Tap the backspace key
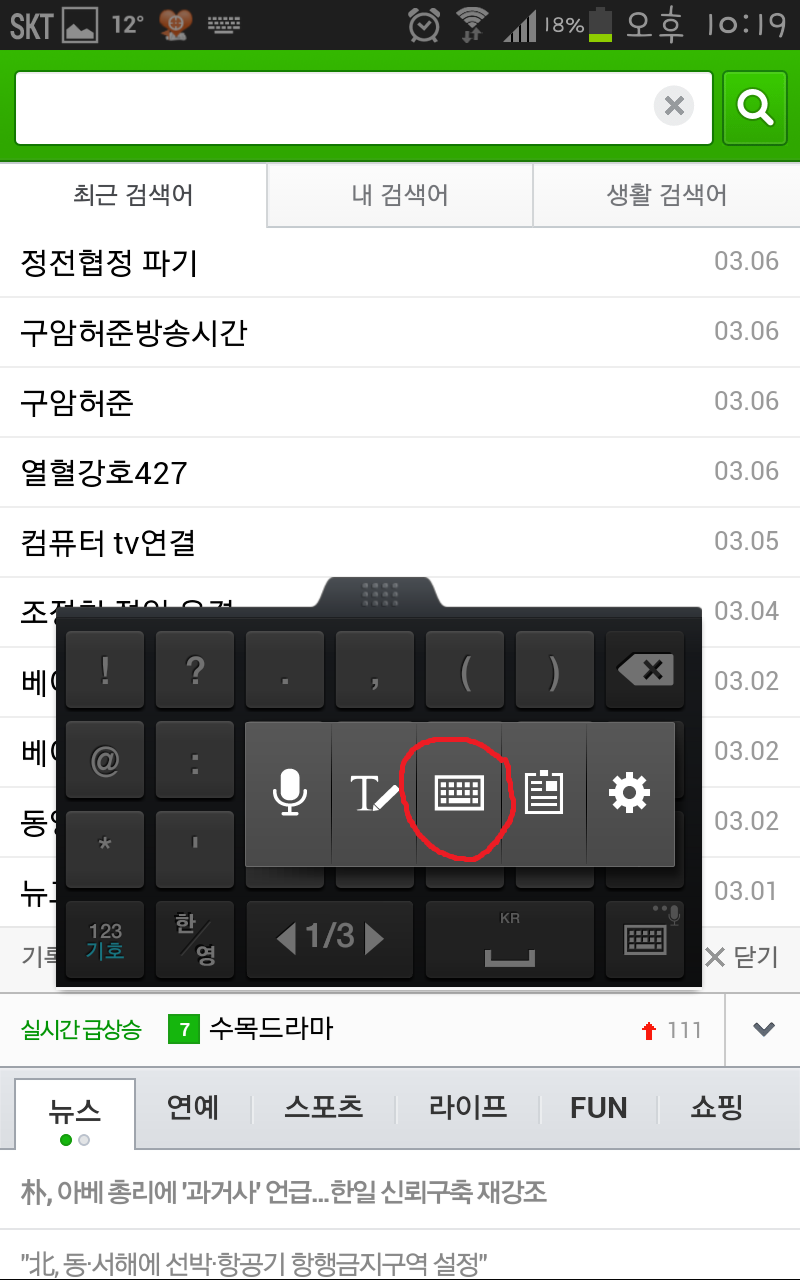The width and height of the screenshot is (800, 1280). (x=645, y=670)
